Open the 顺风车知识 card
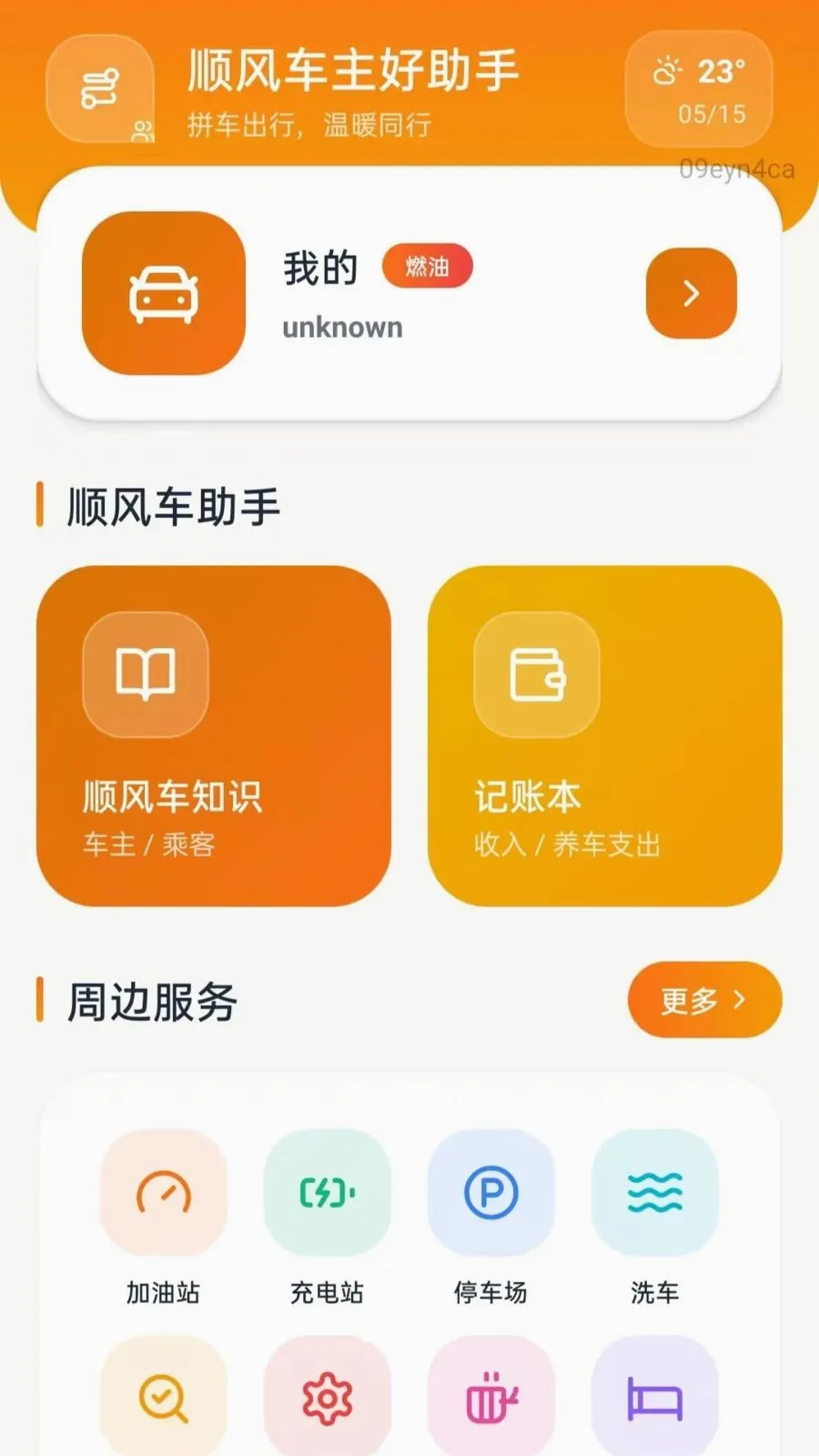819x1456 pixels. pyautogui.click(x=214, y=735)
